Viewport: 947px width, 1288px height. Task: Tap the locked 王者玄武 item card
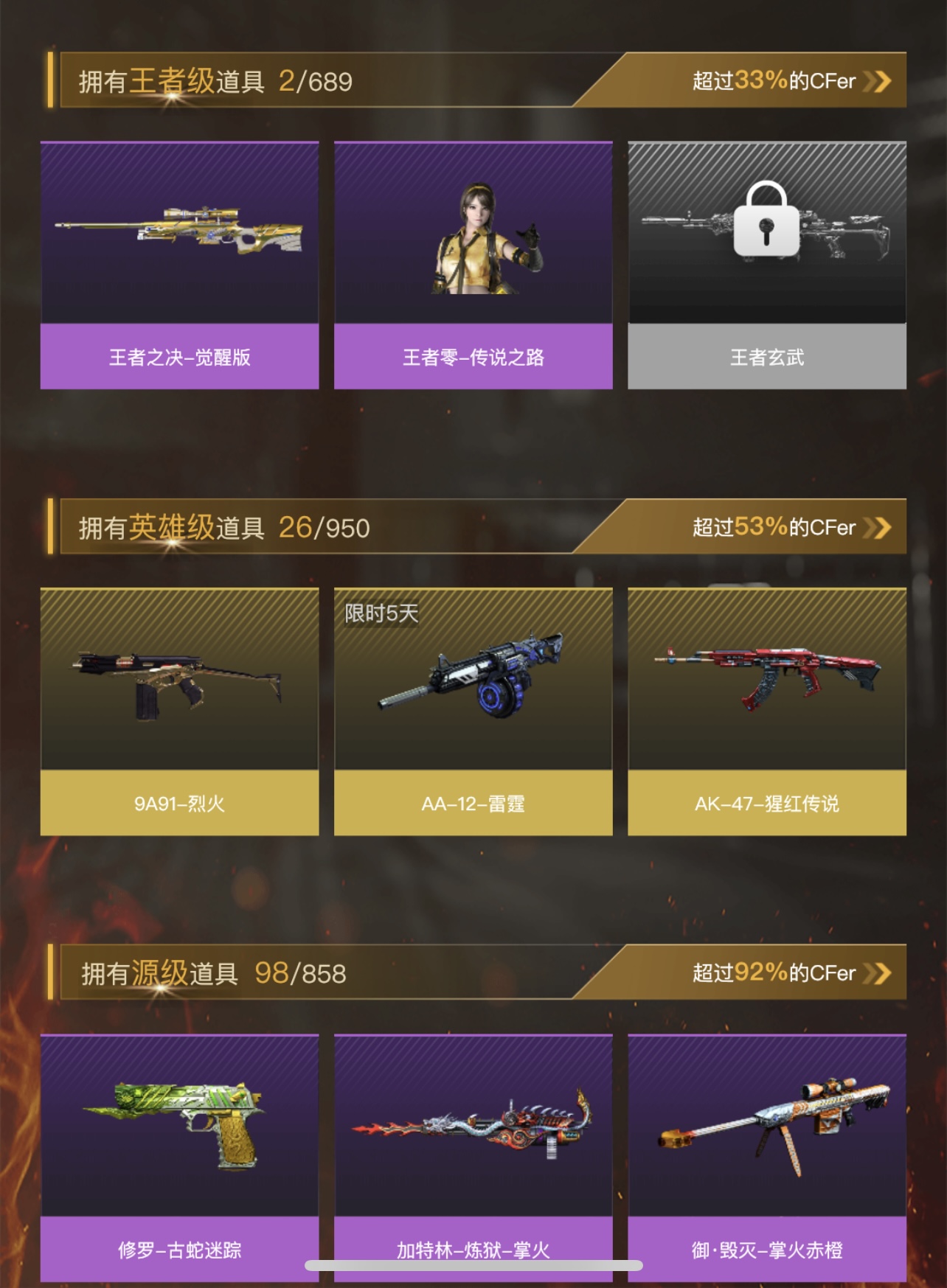point(766,265)
